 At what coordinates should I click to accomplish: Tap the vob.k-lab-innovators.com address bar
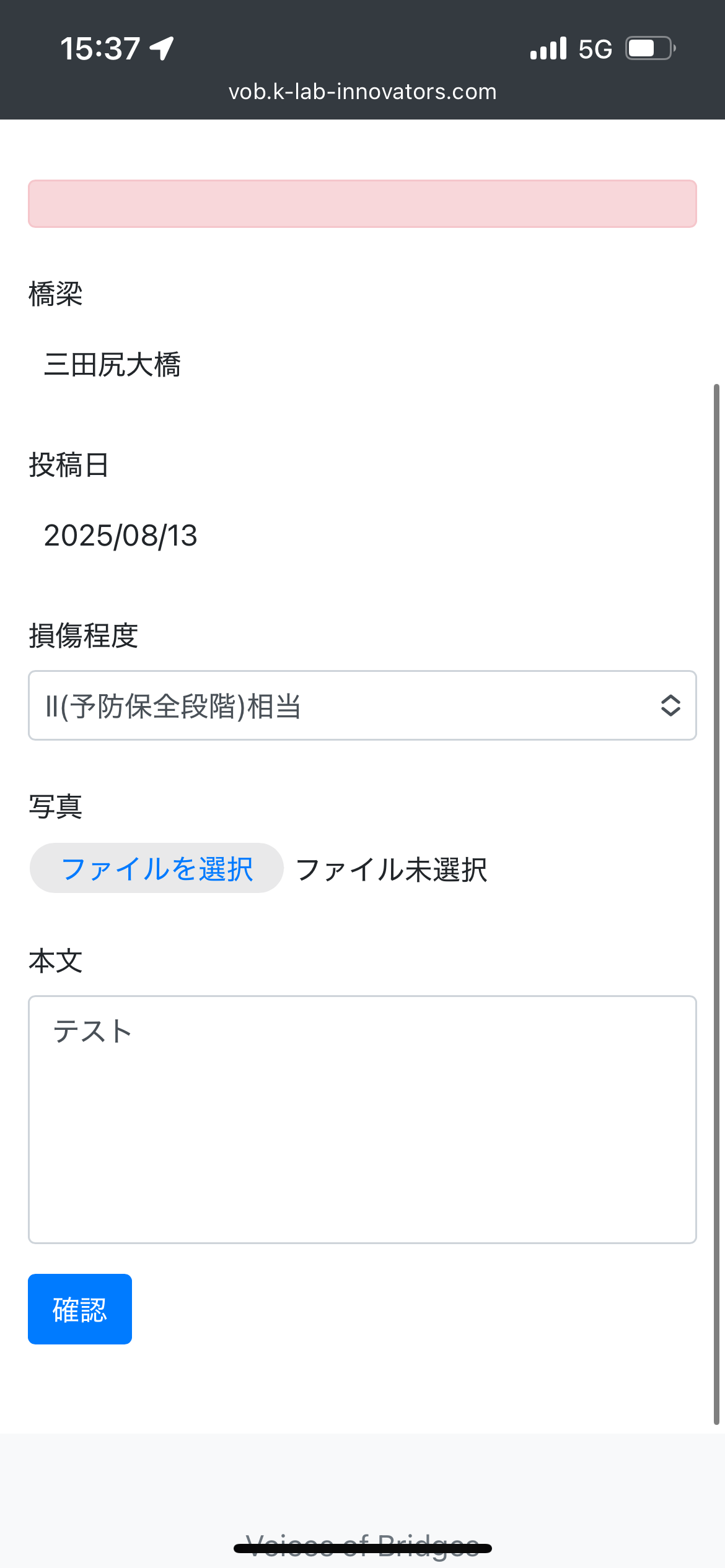[362, 92]
